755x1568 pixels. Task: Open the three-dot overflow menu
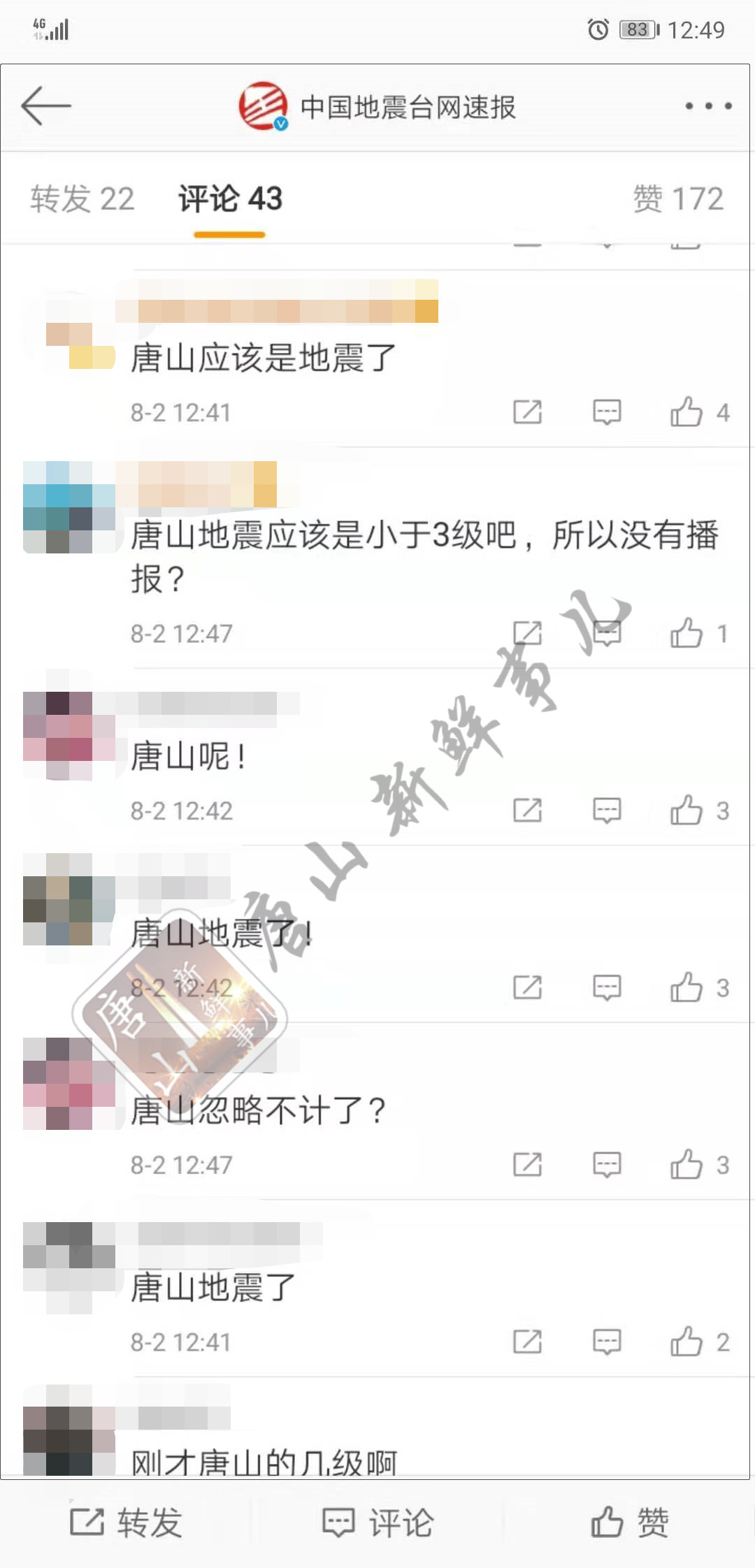pos(707,106)
